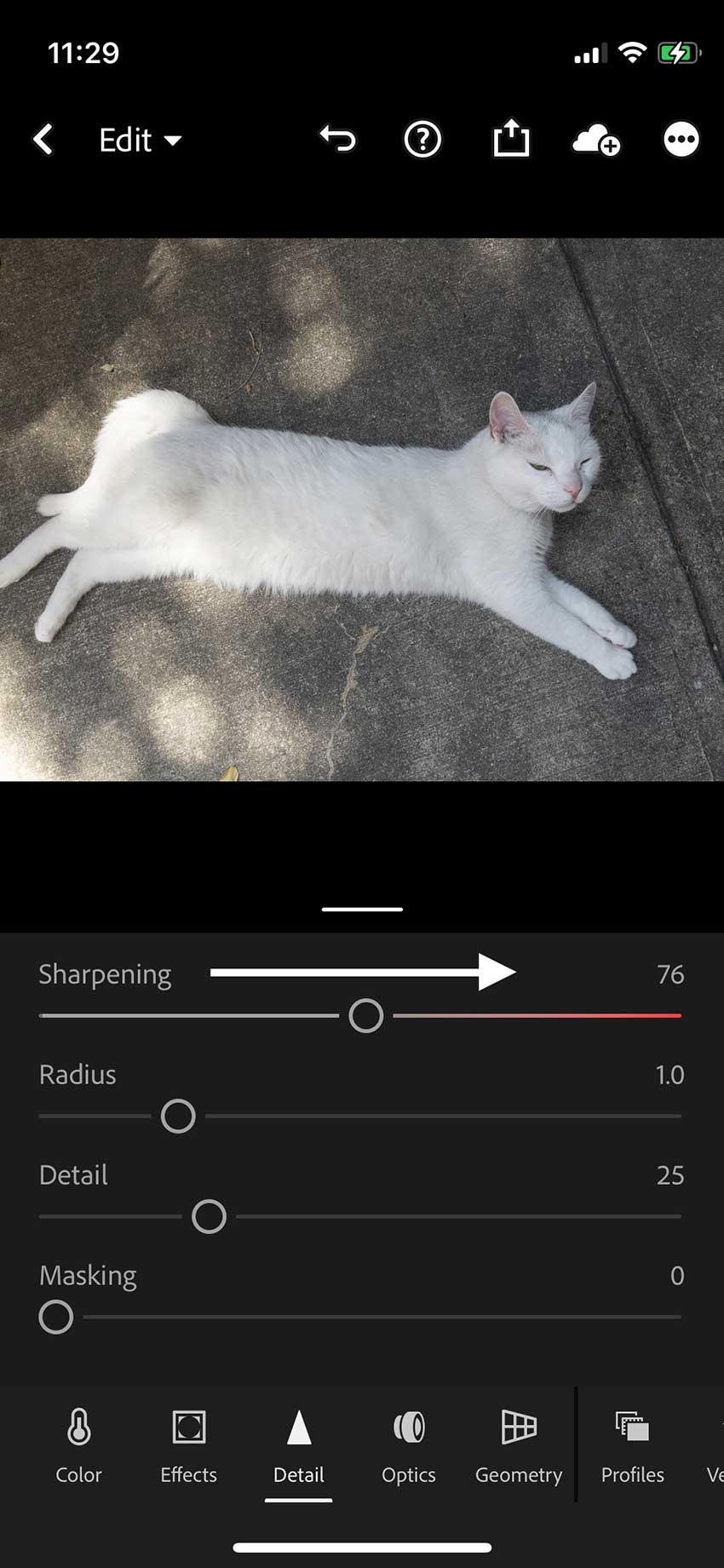Open the Edit dropdown menu
Viewport: 724px width, 1568px height.
pos(141,140)
